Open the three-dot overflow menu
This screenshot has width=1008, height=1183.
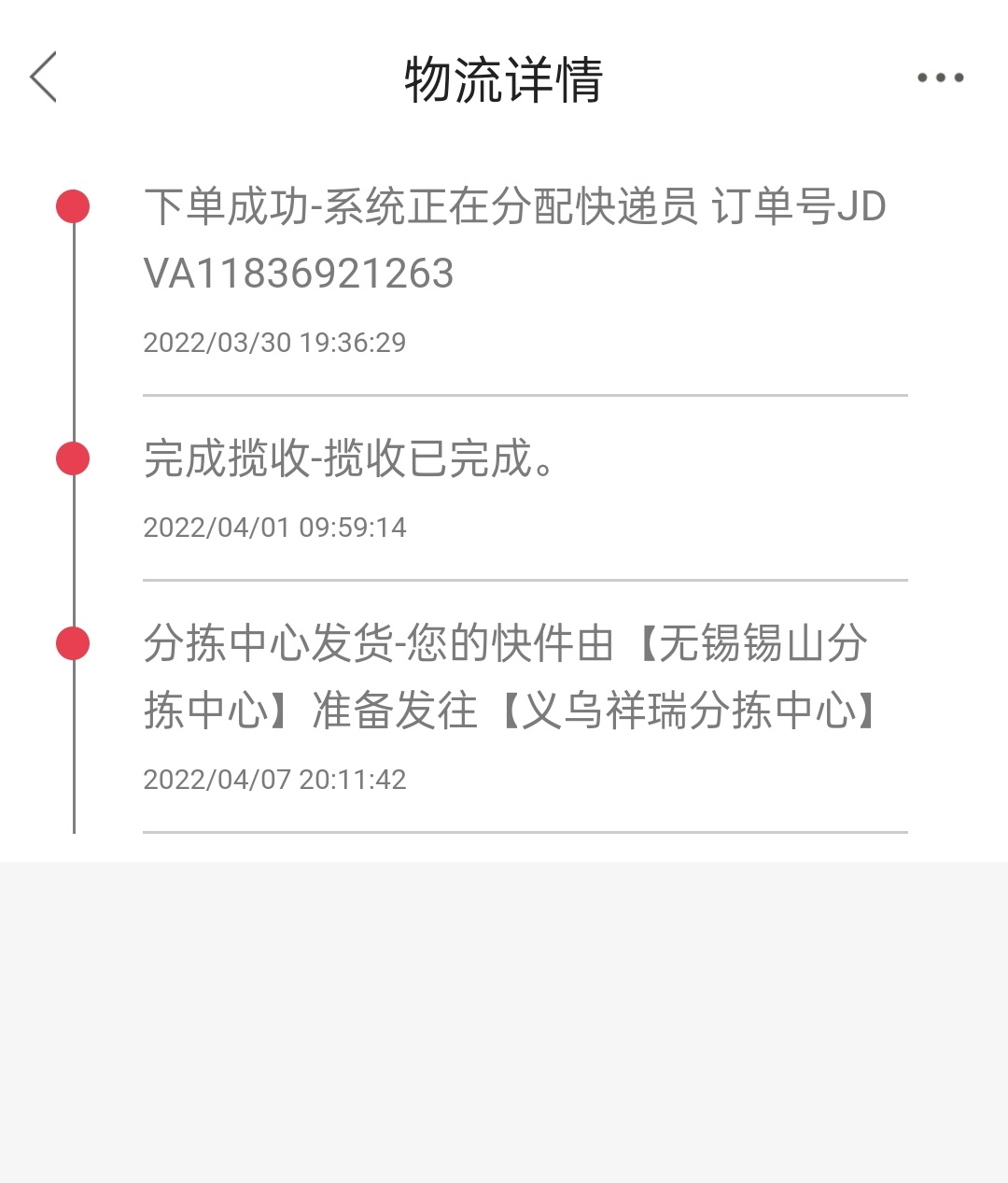(940, 77)
